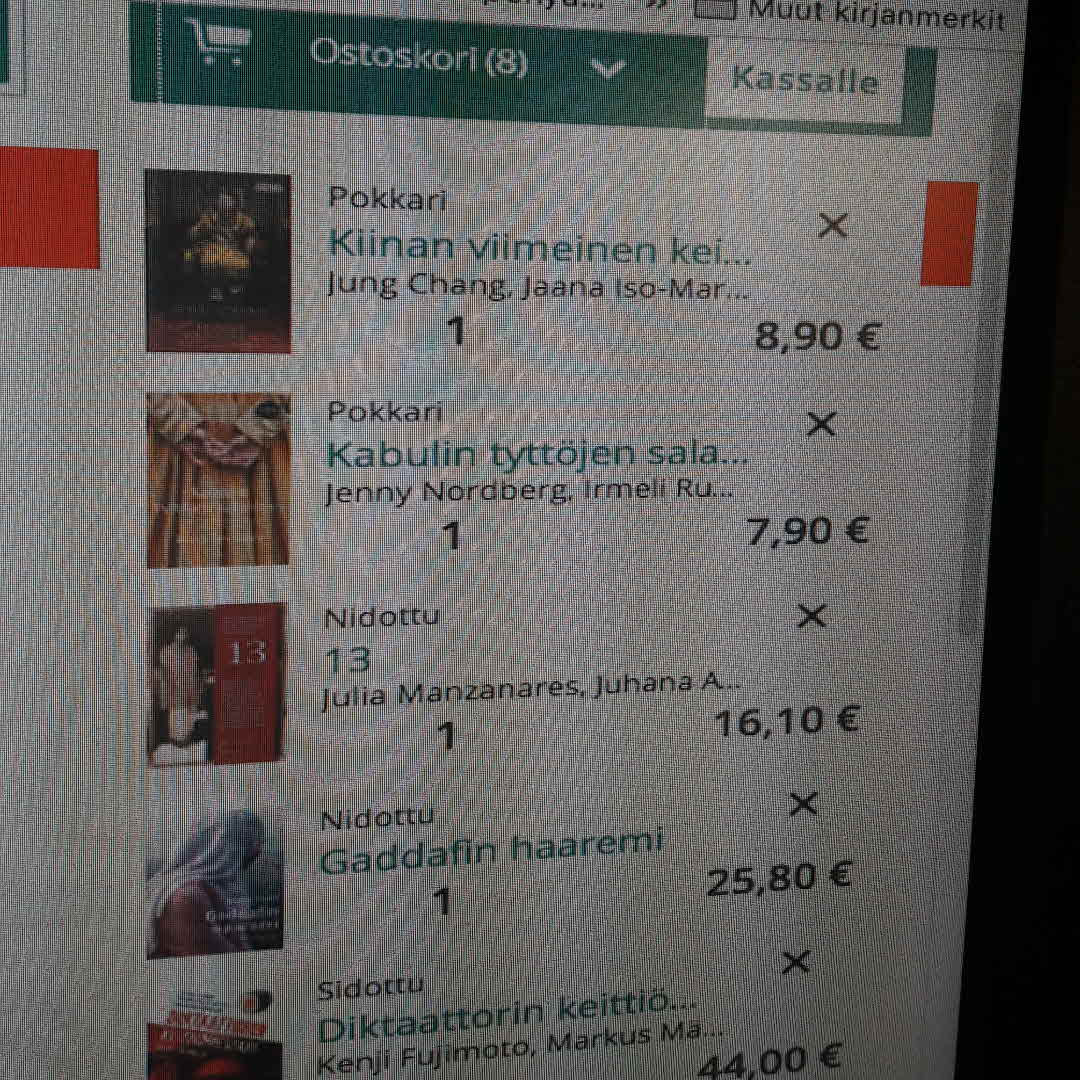View the Kabulin tyttöjen sala... cover image

[218, 479]
